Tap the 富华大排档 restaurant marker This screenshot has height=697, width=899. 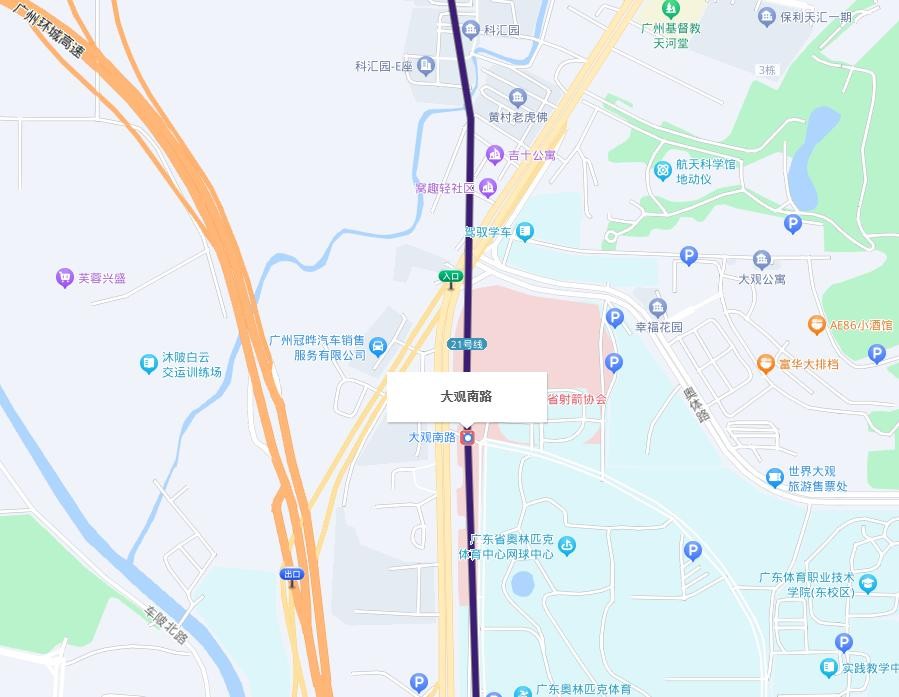click(766, 364)
